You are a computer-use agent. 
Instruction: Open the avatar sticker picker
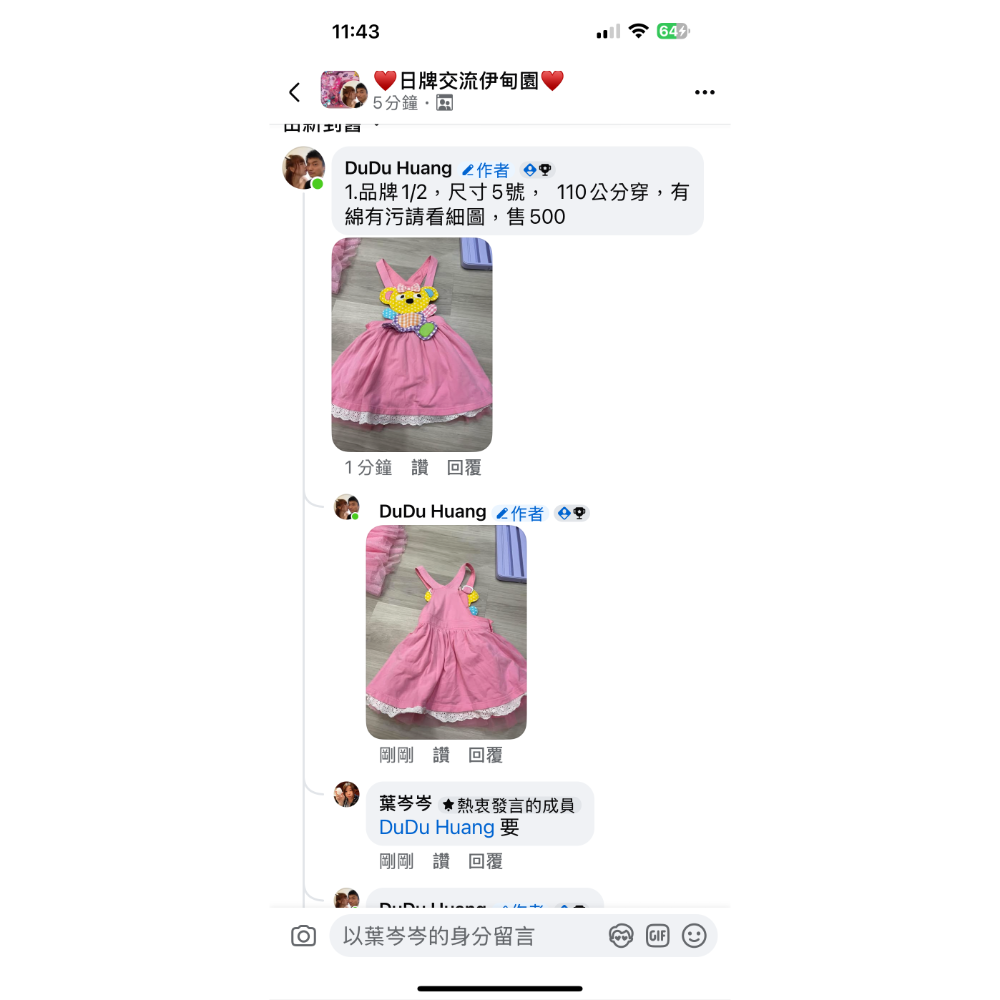click(x=621, y=936)
